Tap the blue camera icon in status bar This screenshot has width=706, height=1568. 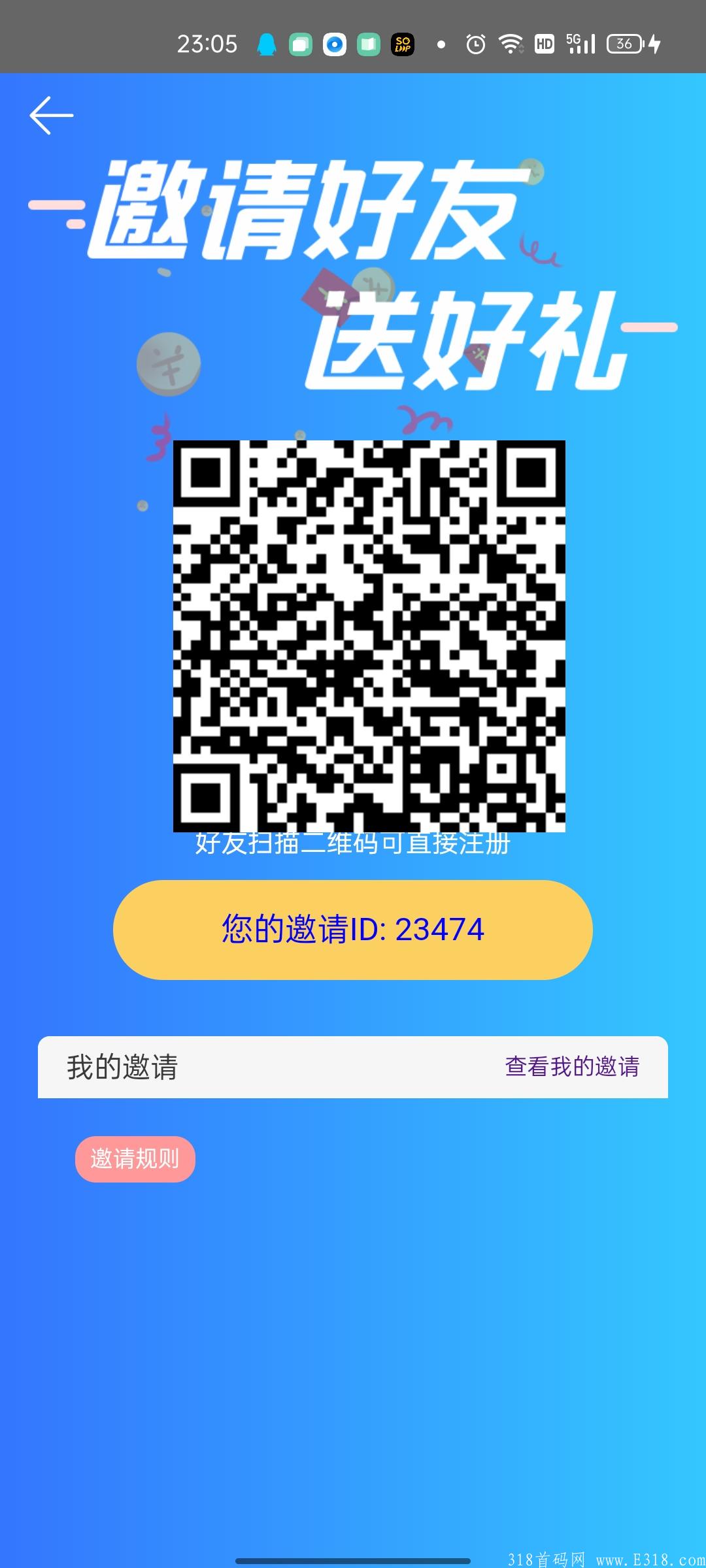click(334, 43)
